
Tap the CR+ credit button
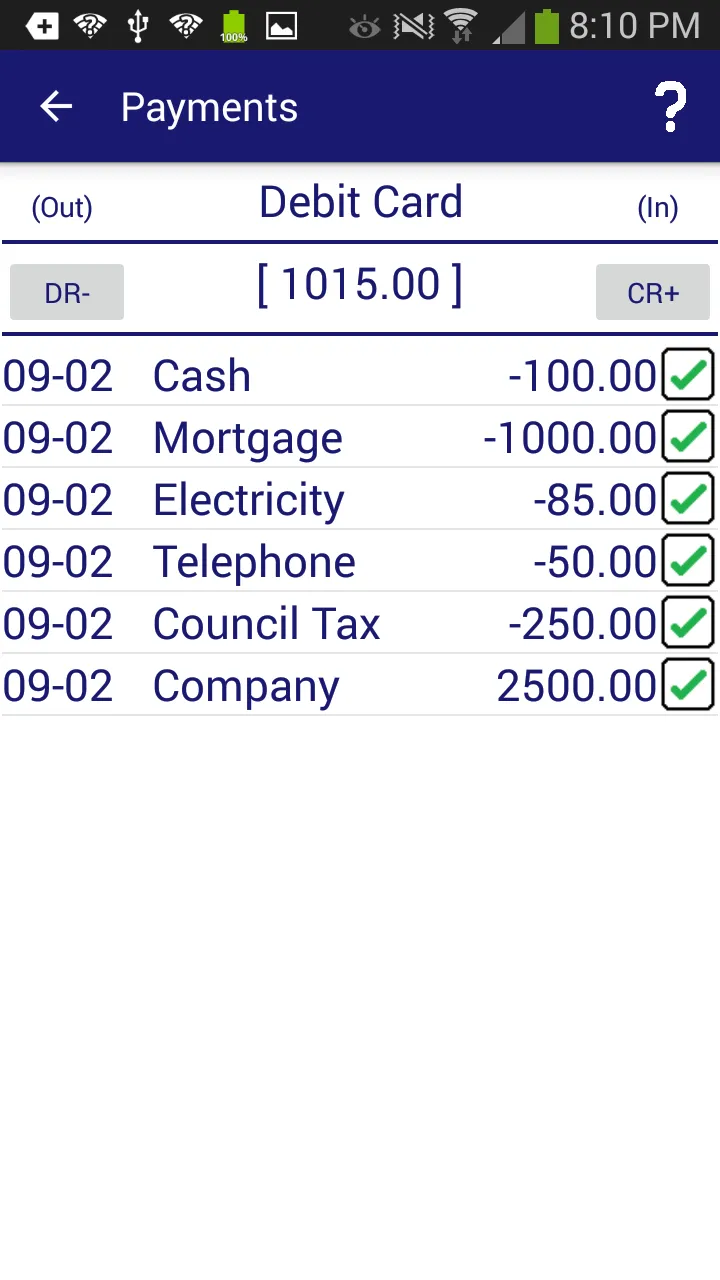(653, 293)
